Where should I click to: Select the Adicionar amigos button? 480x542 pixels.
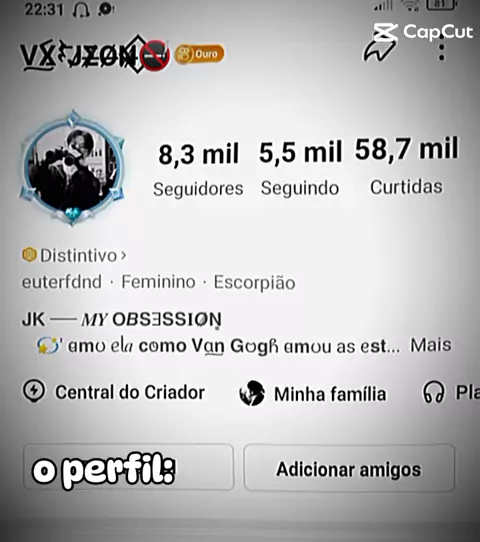coord(349,468)
